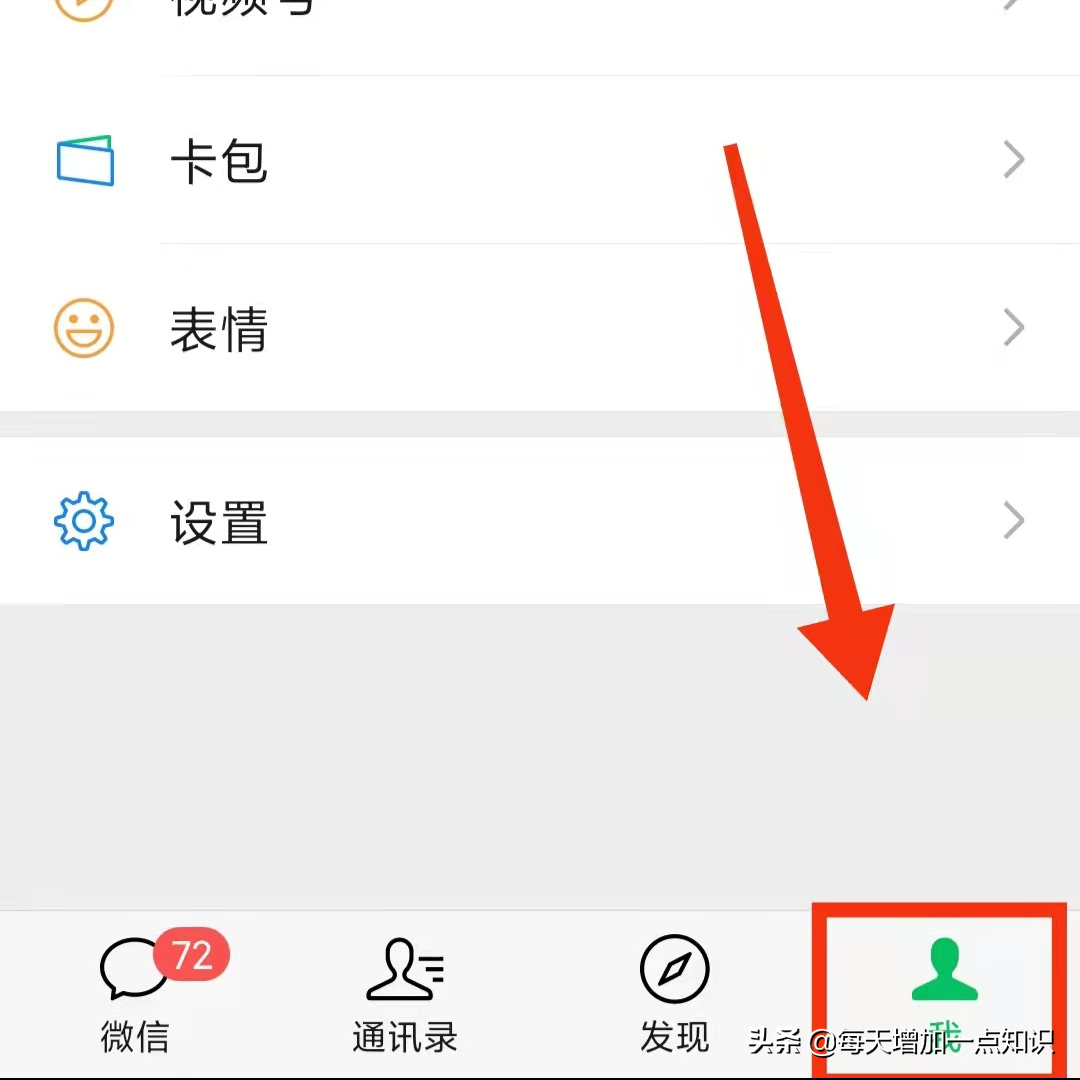This screenshot has width=1080, height=1080.
Task: Switch to the 通讯录 contacts tab
Action: (405, 993)
